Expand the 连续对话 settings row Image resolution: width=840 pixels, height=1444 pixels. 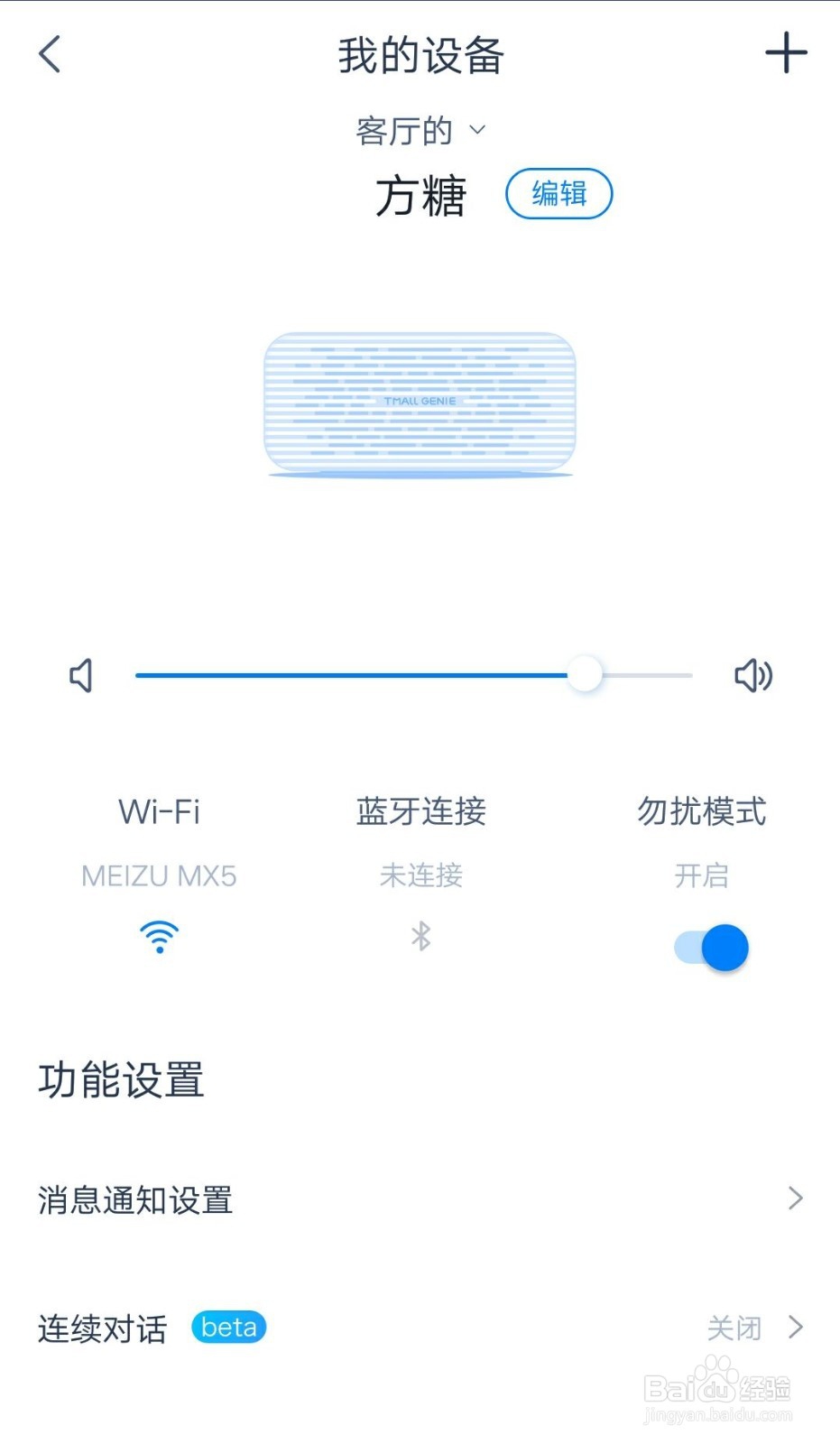coord(795,1327)
